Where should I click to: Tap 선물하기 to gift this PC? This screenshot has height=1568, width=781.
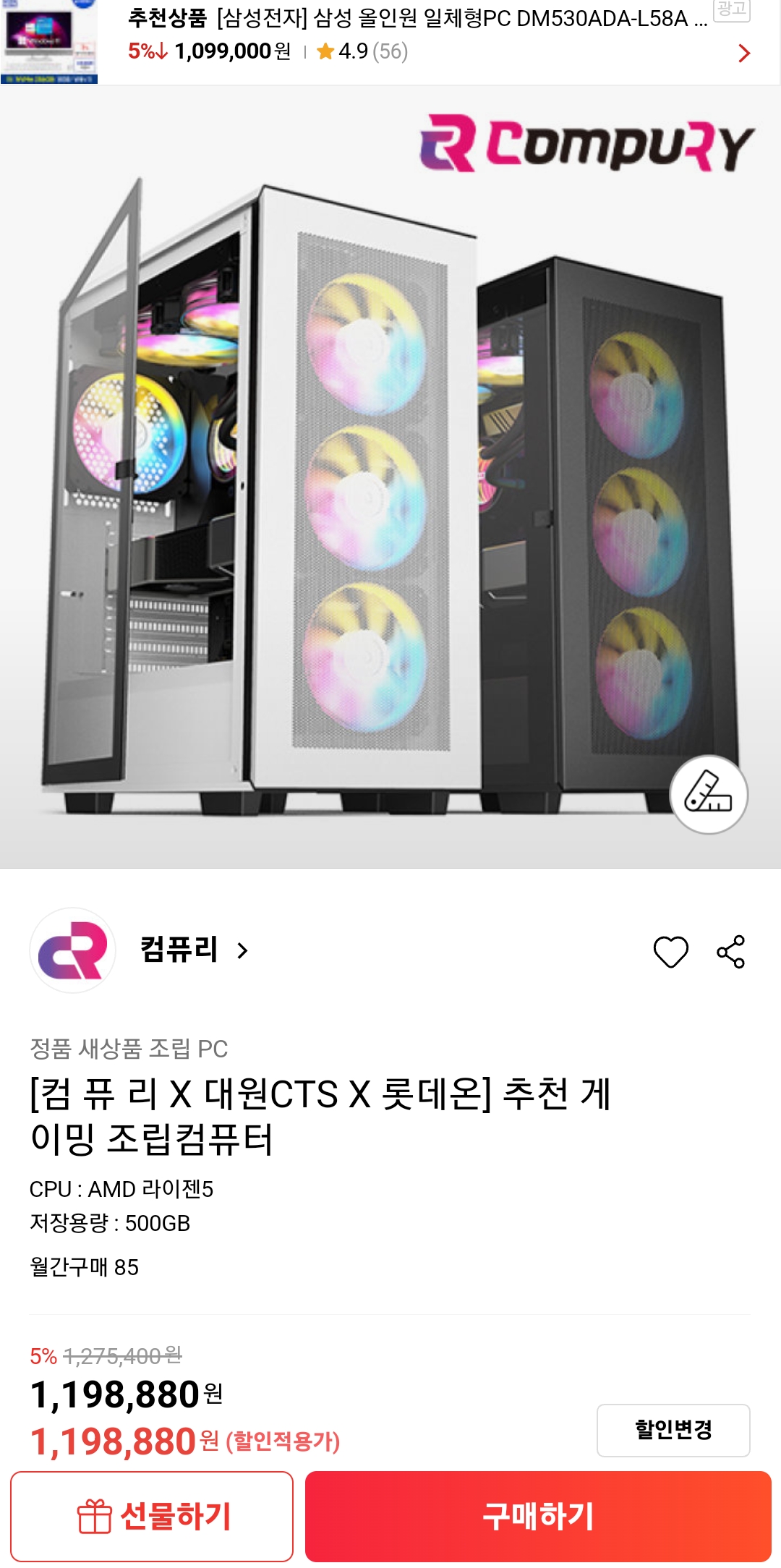[152, 1516]
